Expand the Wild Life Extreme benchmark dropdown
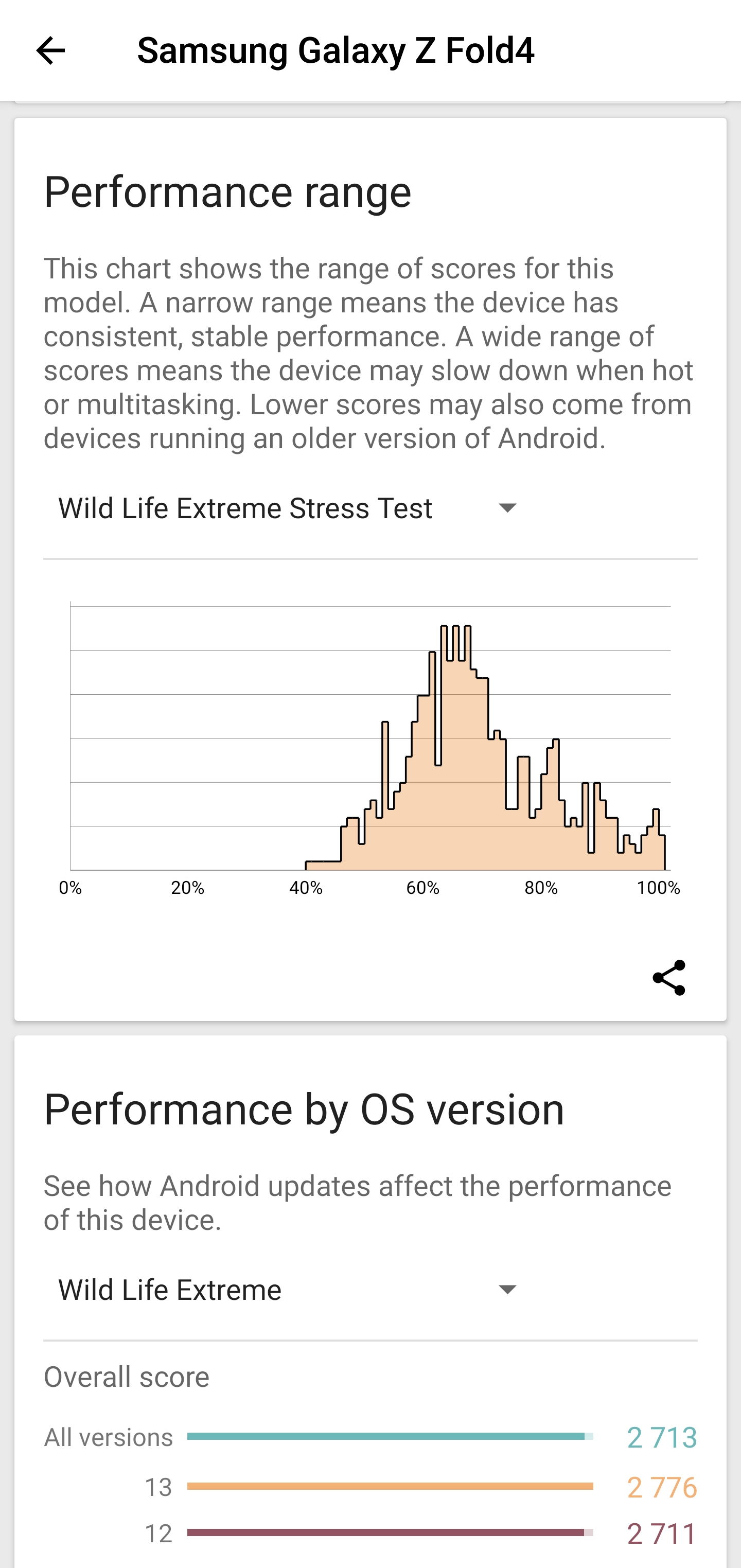 click(287, 1290)
